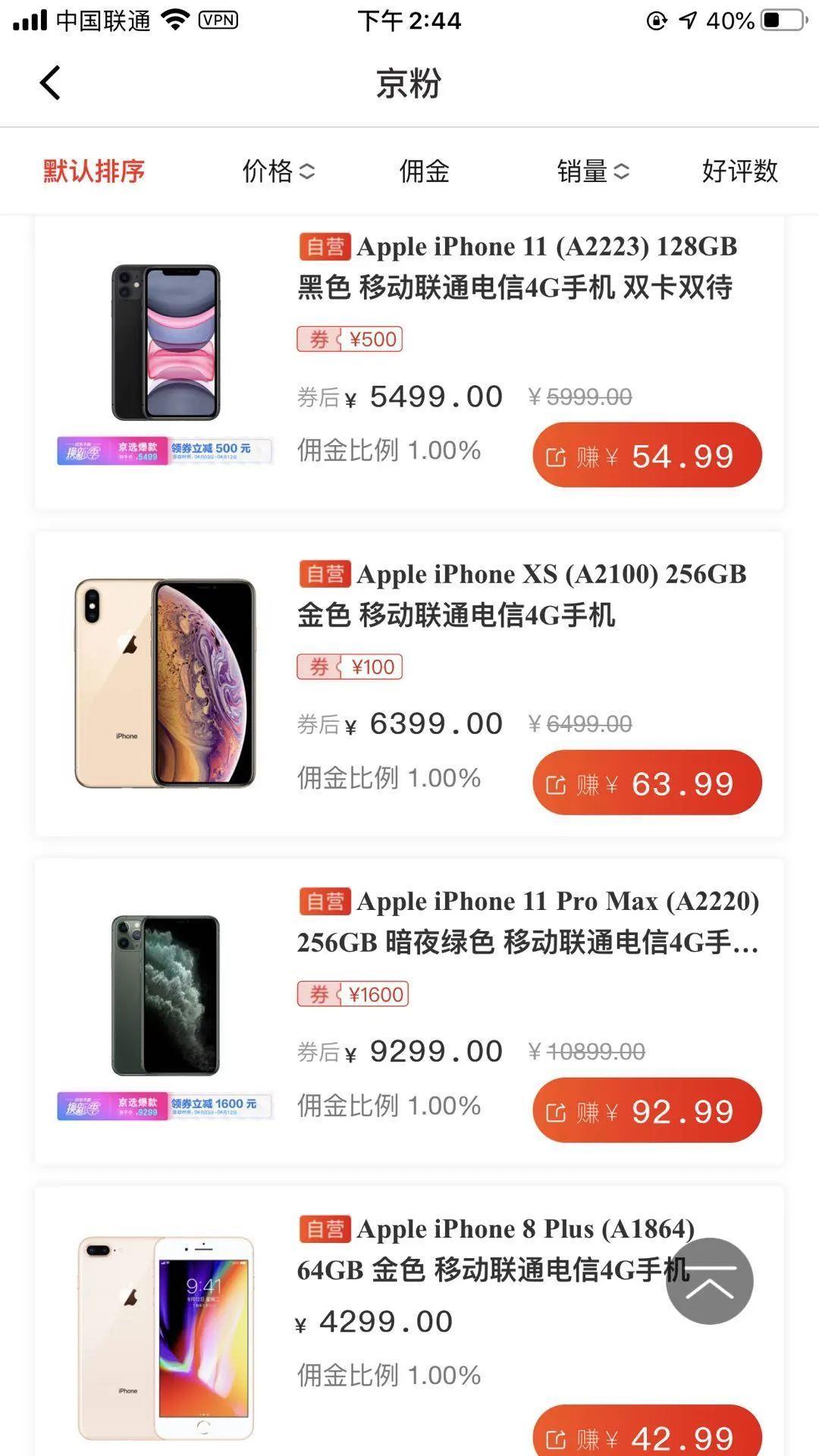819x1456 pixels.
Task: Switch to the 佣金 sort tab
Action: pos(423,172)
